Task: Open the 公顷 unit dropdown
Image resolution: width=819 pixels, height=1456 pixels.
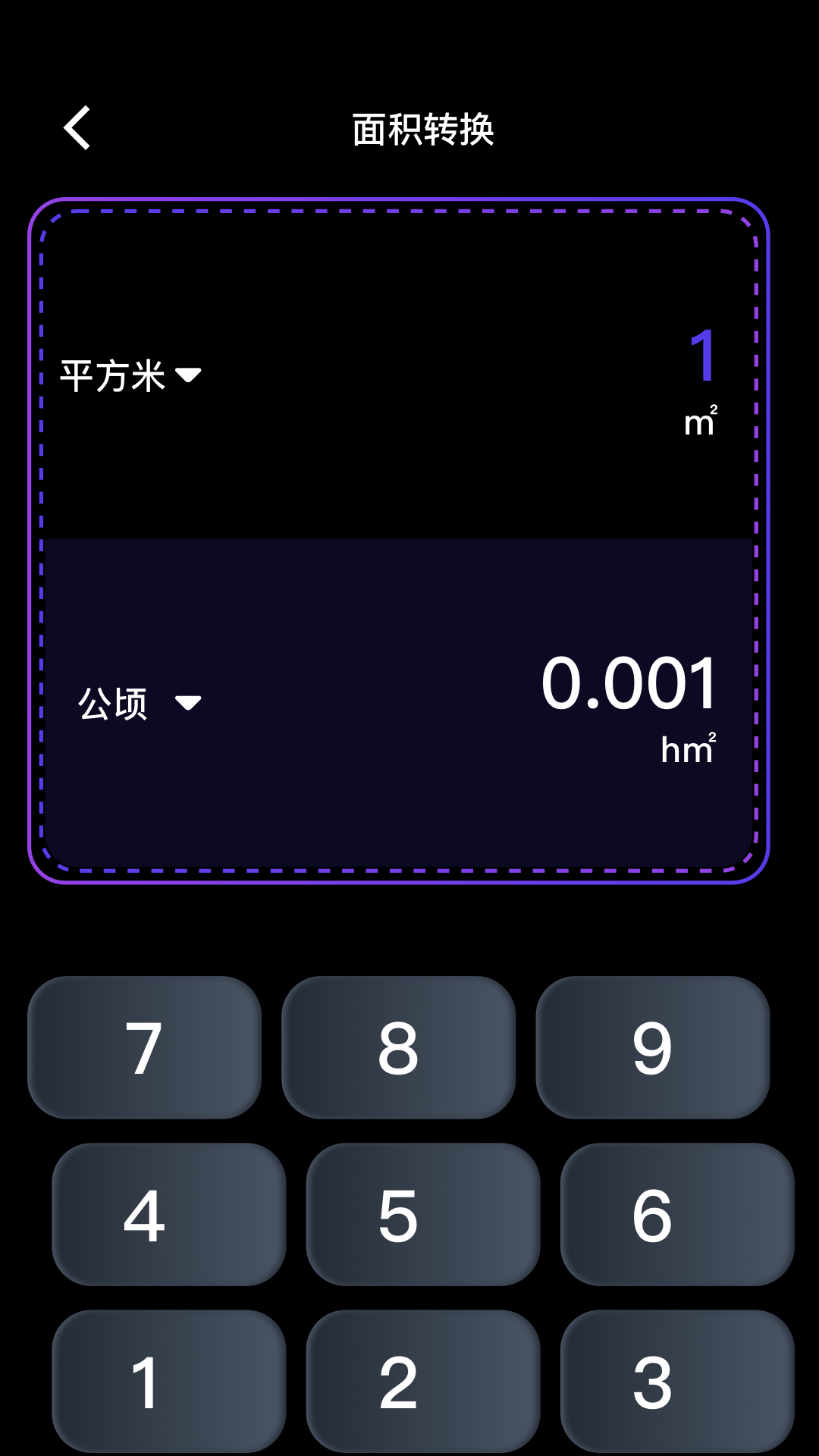Action: 138,704
